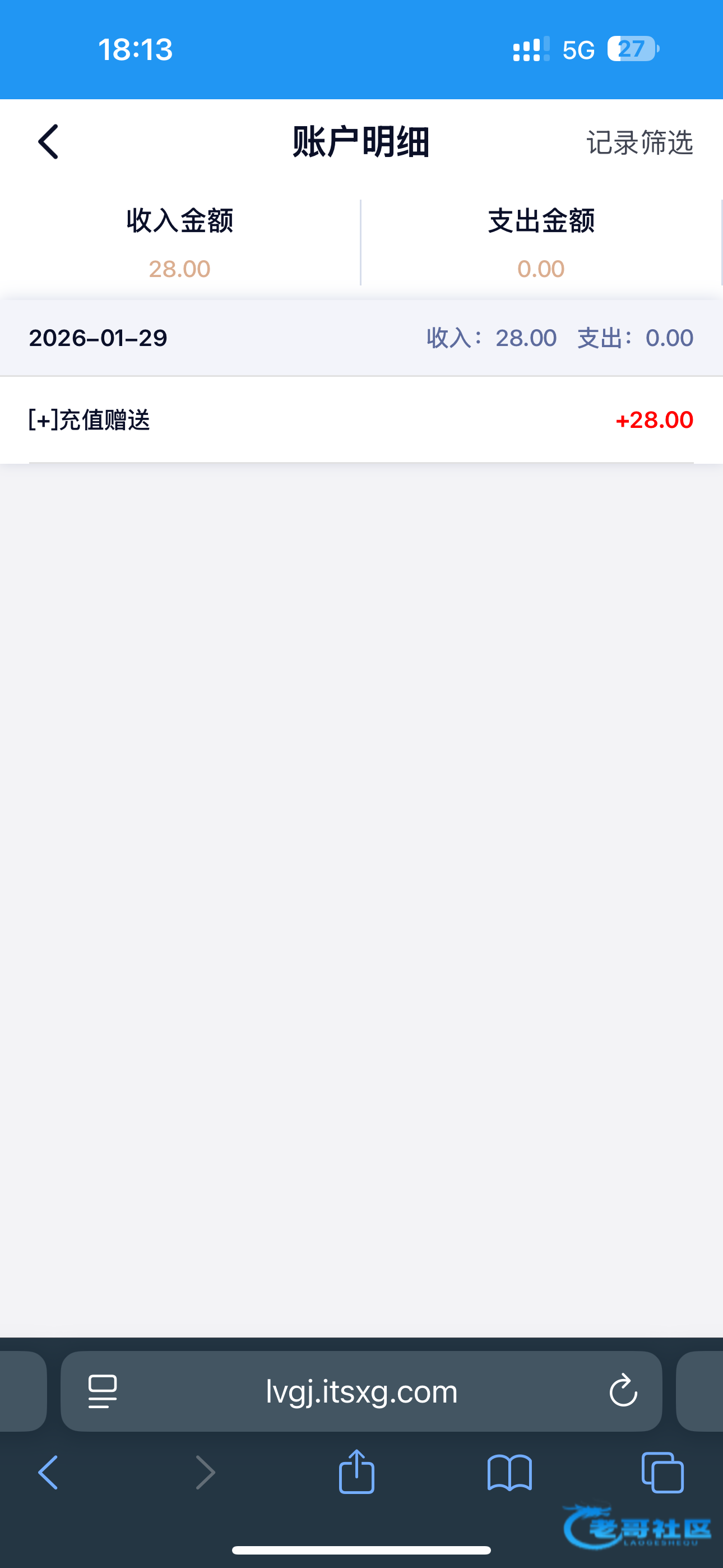Reload the page in Safari
Screen dimensions: 723x1568
click(623, 1391)
